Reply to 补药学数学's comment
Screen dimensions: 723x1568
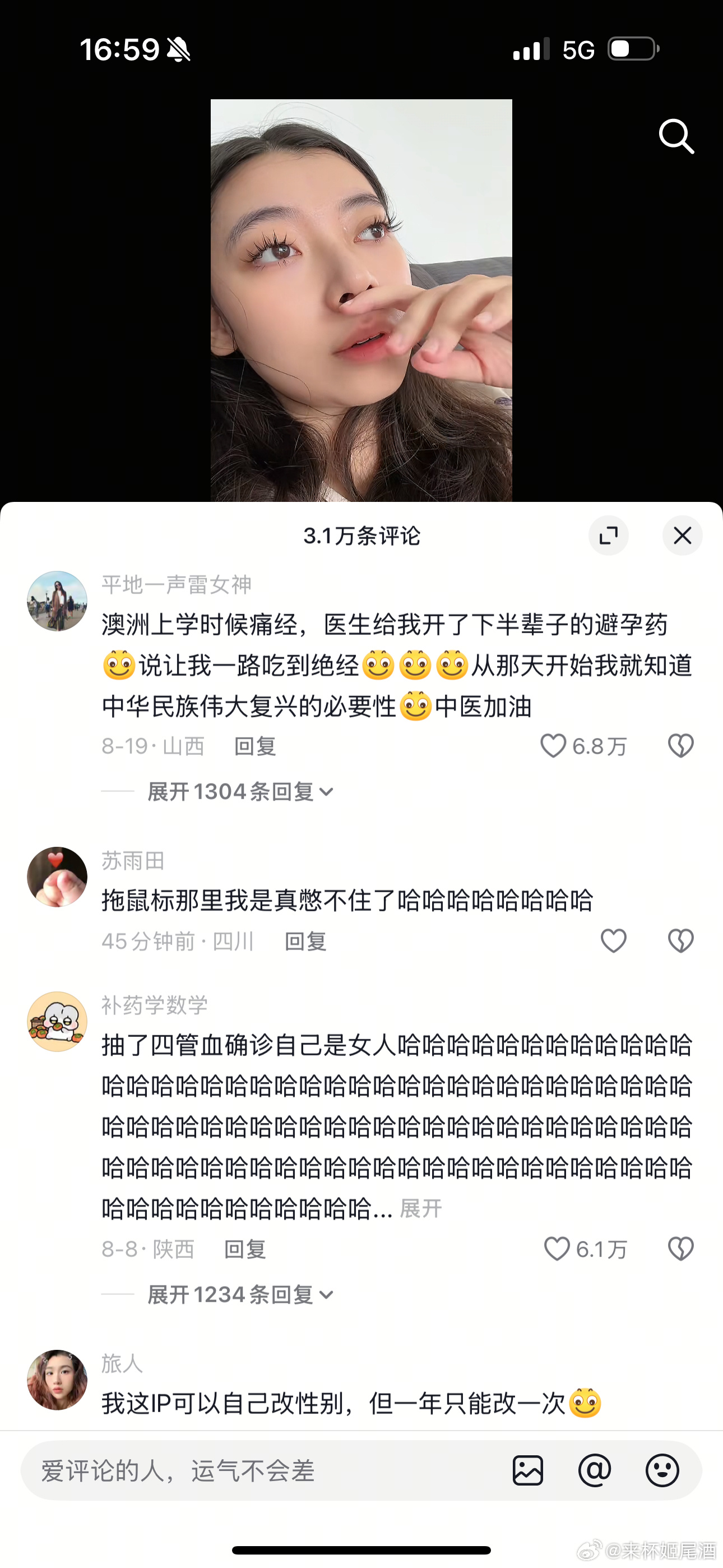click(x=245, y=1249)
